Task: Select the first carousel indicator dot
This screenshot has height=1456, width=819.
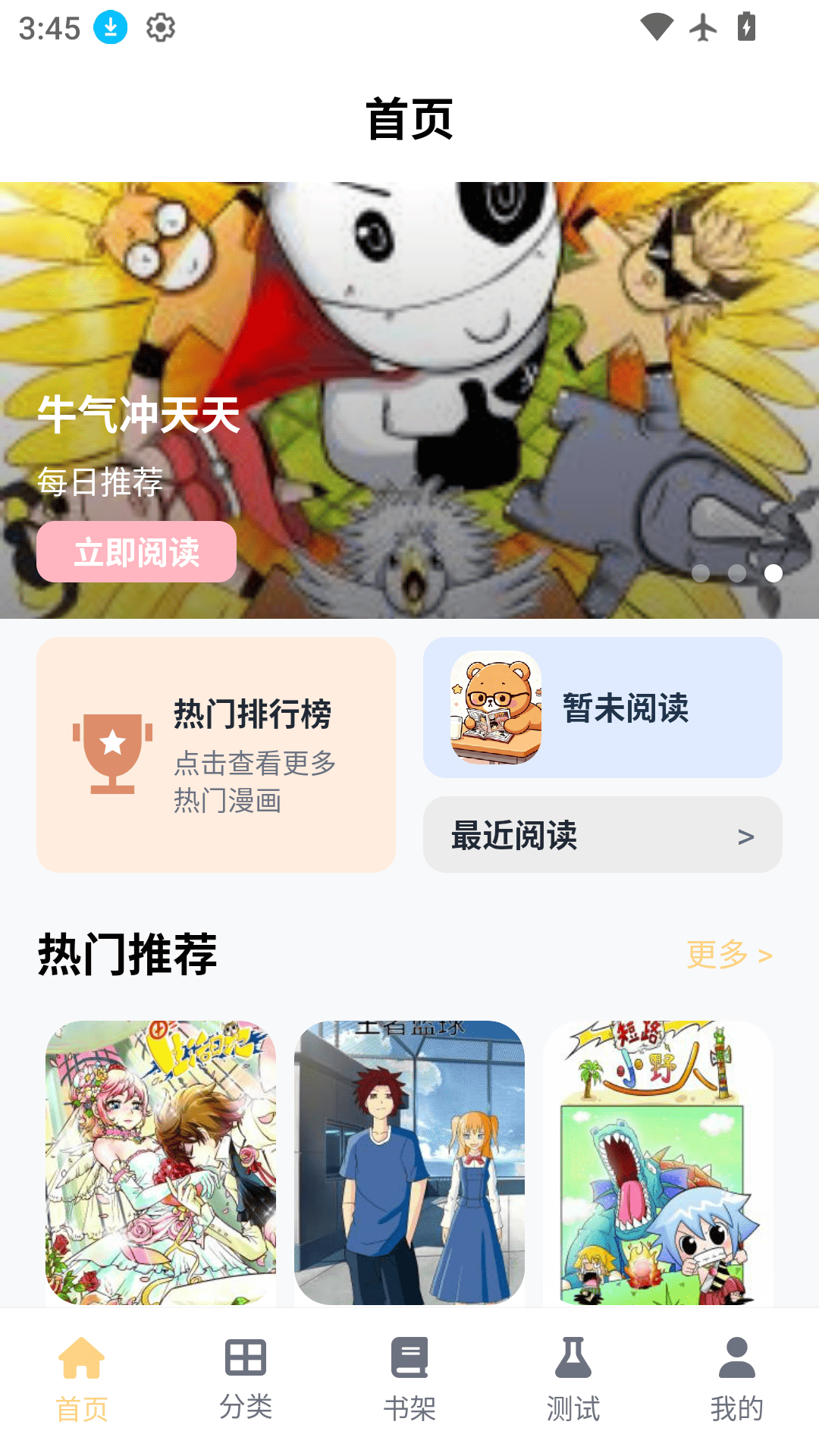Action: 701,575
